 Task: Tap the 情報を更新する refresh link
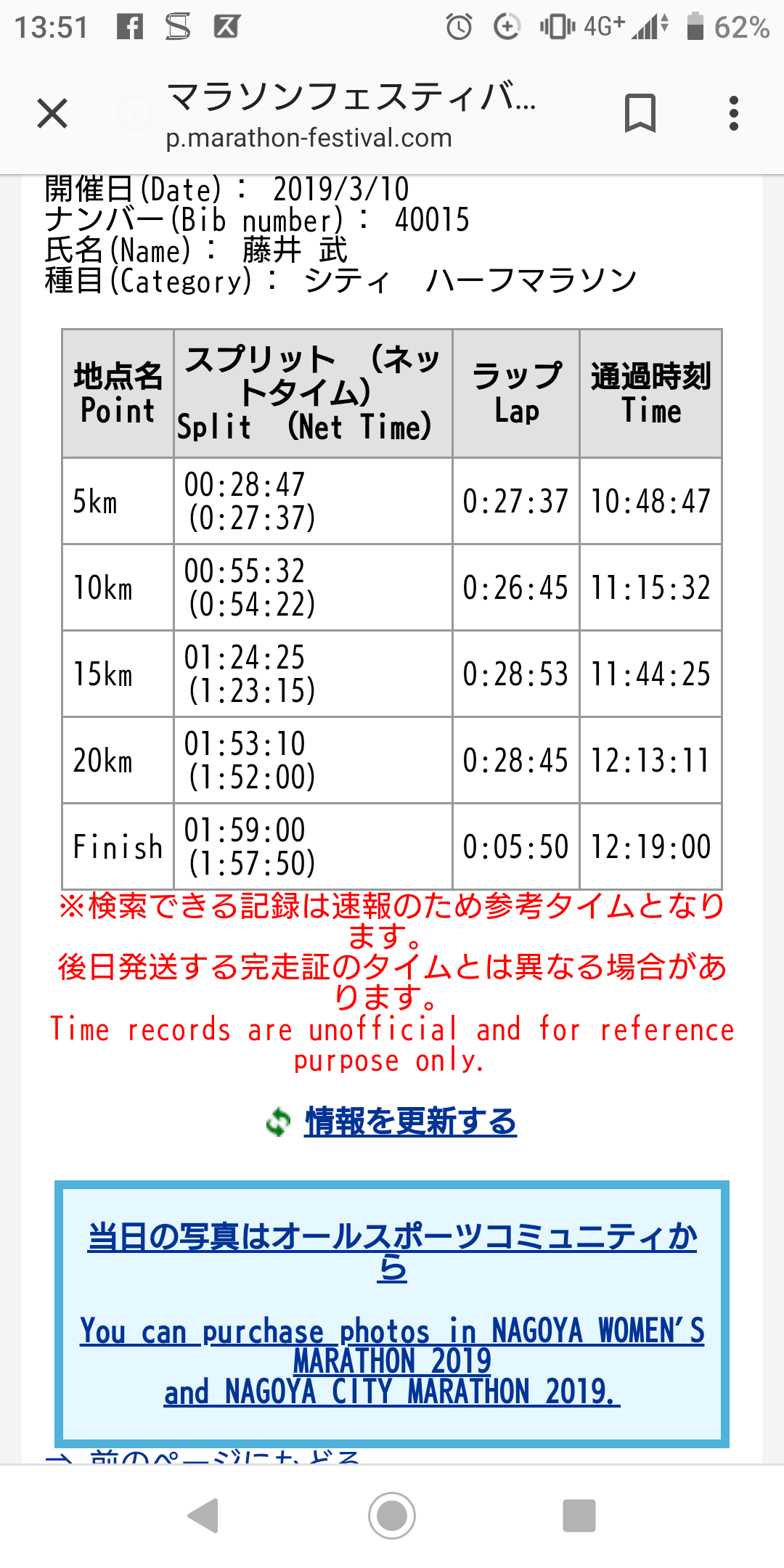[x=410, y=1122]
